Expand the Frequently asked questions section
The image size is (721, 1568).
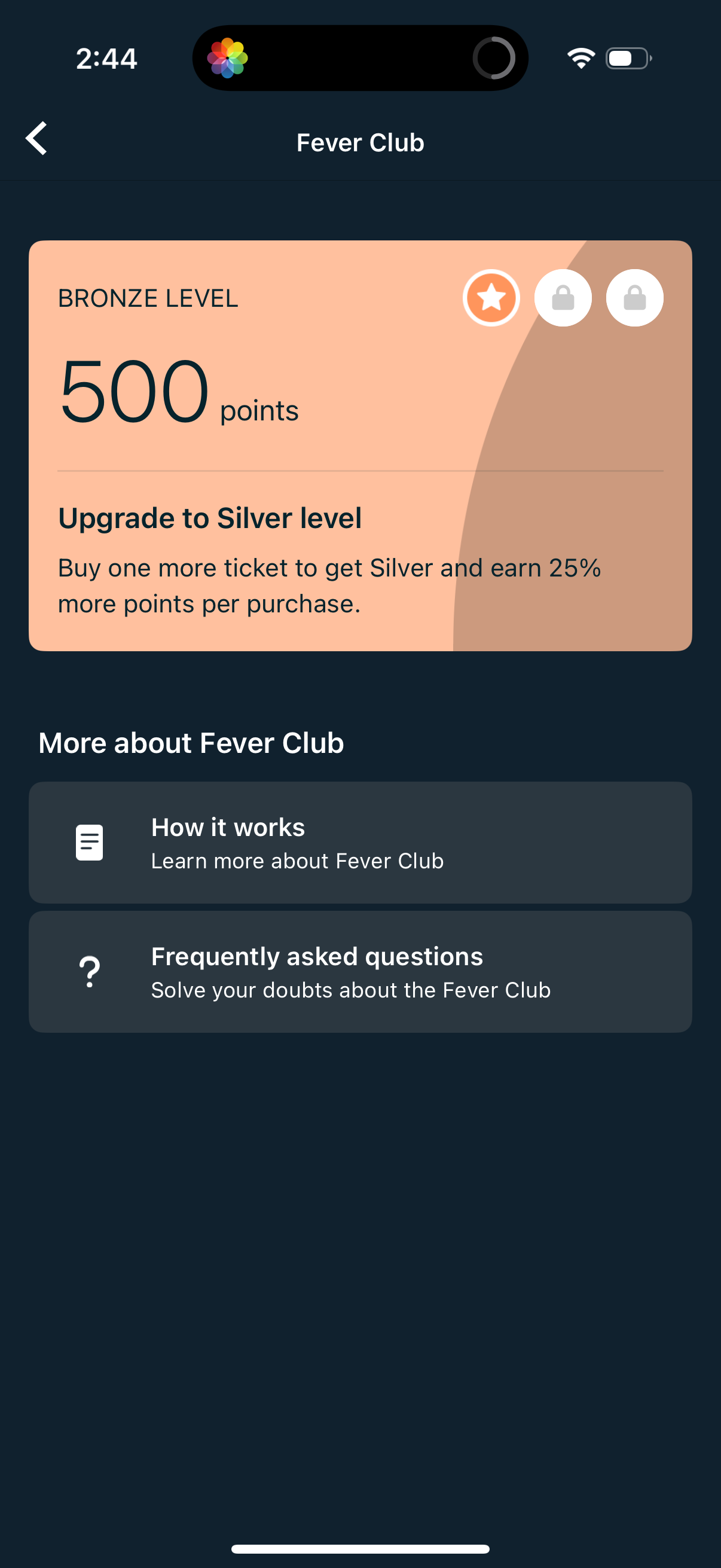tap(360, 971)
